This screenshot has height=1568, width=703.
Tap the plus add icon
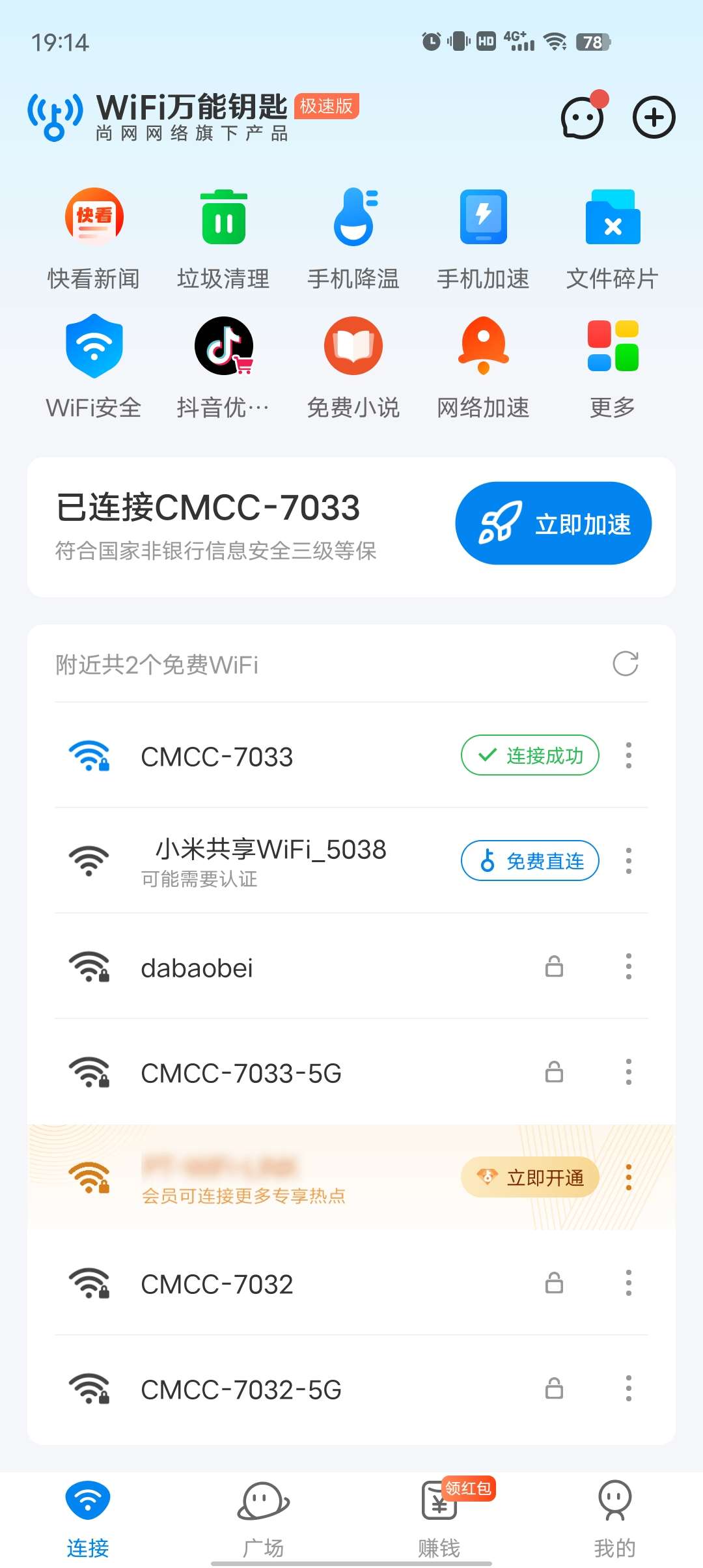tap(654, 118)
